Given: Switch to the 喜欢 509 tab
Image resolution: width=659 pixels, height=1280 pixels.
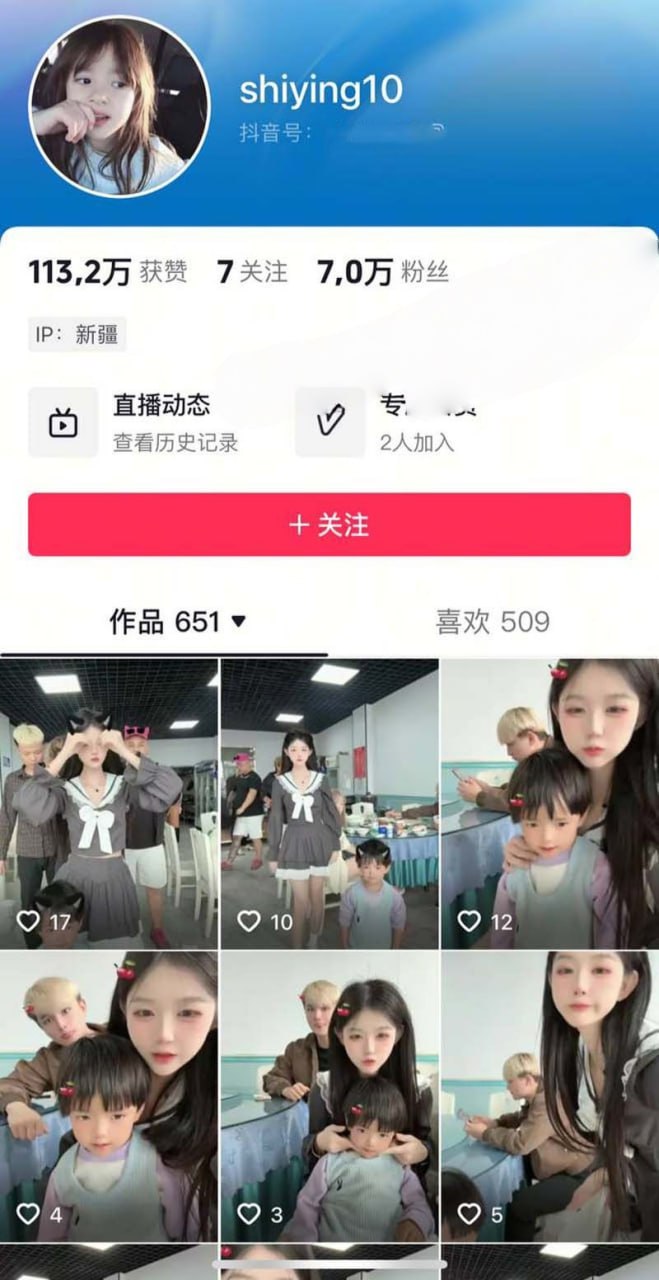Looking at the screenshot, I should click(492, 622).
